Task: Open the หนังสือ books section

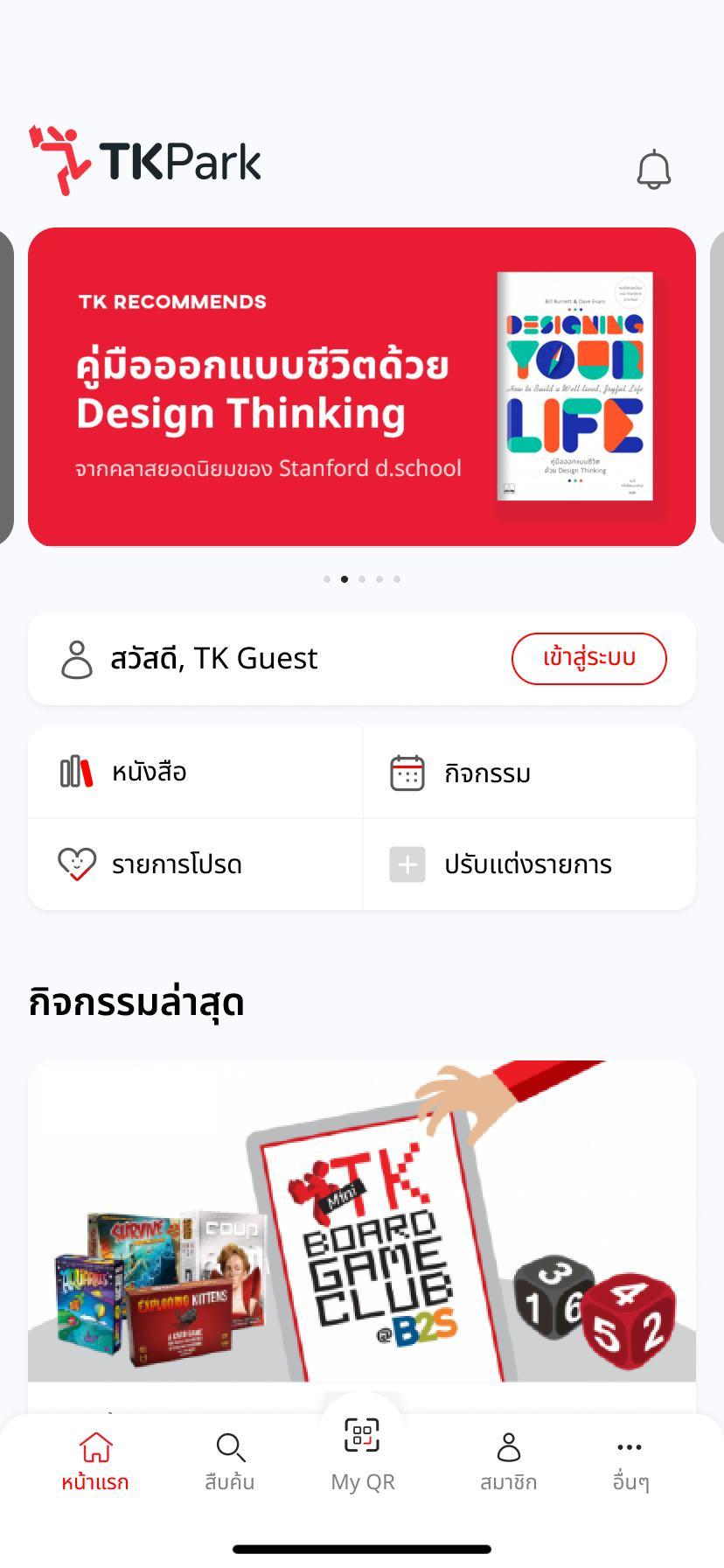Action: pyautogui.click(x=195, y=773)
